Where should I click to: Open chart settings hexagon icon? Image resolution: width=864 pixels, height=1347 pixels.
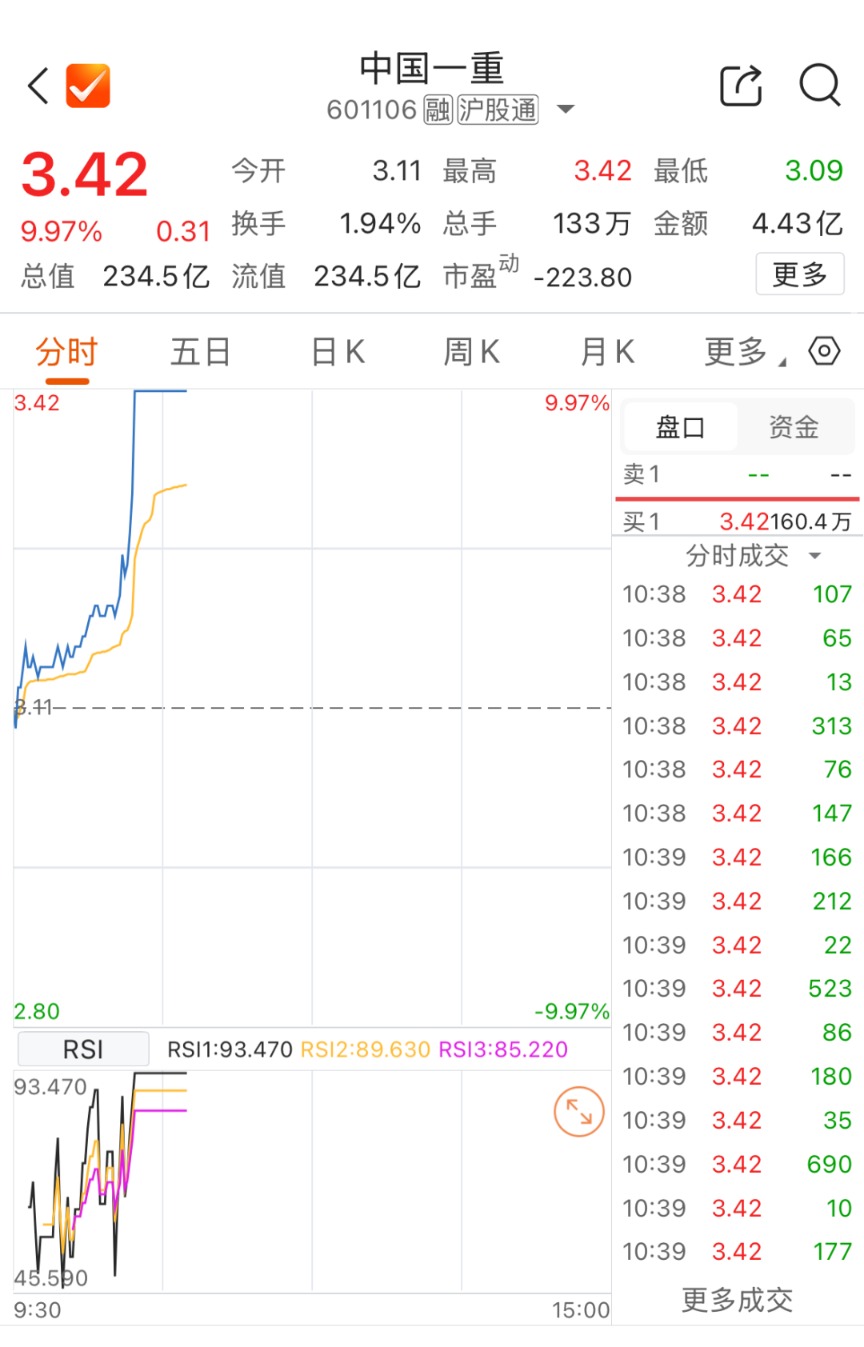(x=824, y=352)
